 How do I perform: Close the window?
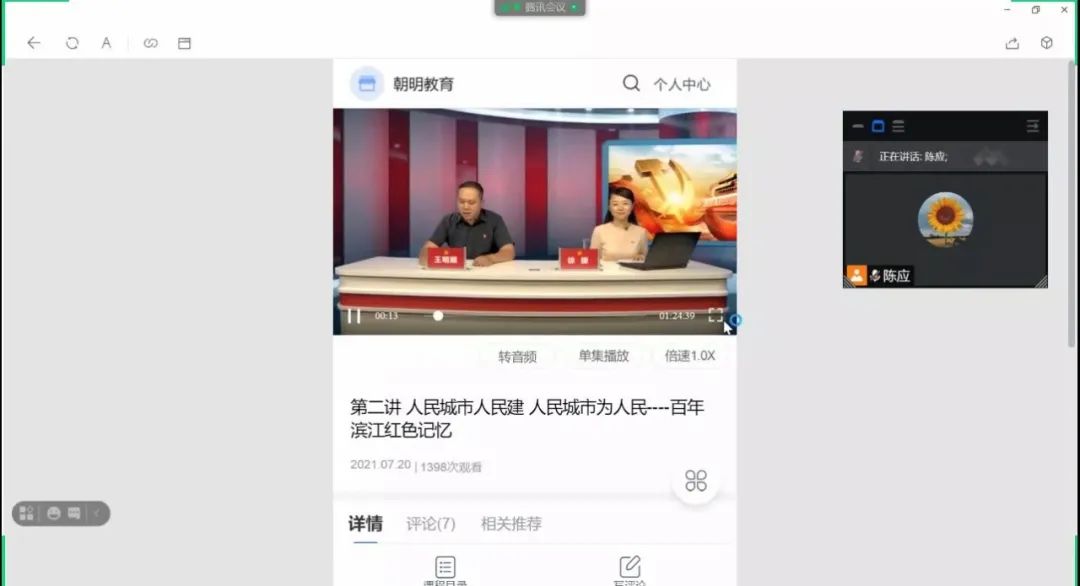click(1064, 9)
